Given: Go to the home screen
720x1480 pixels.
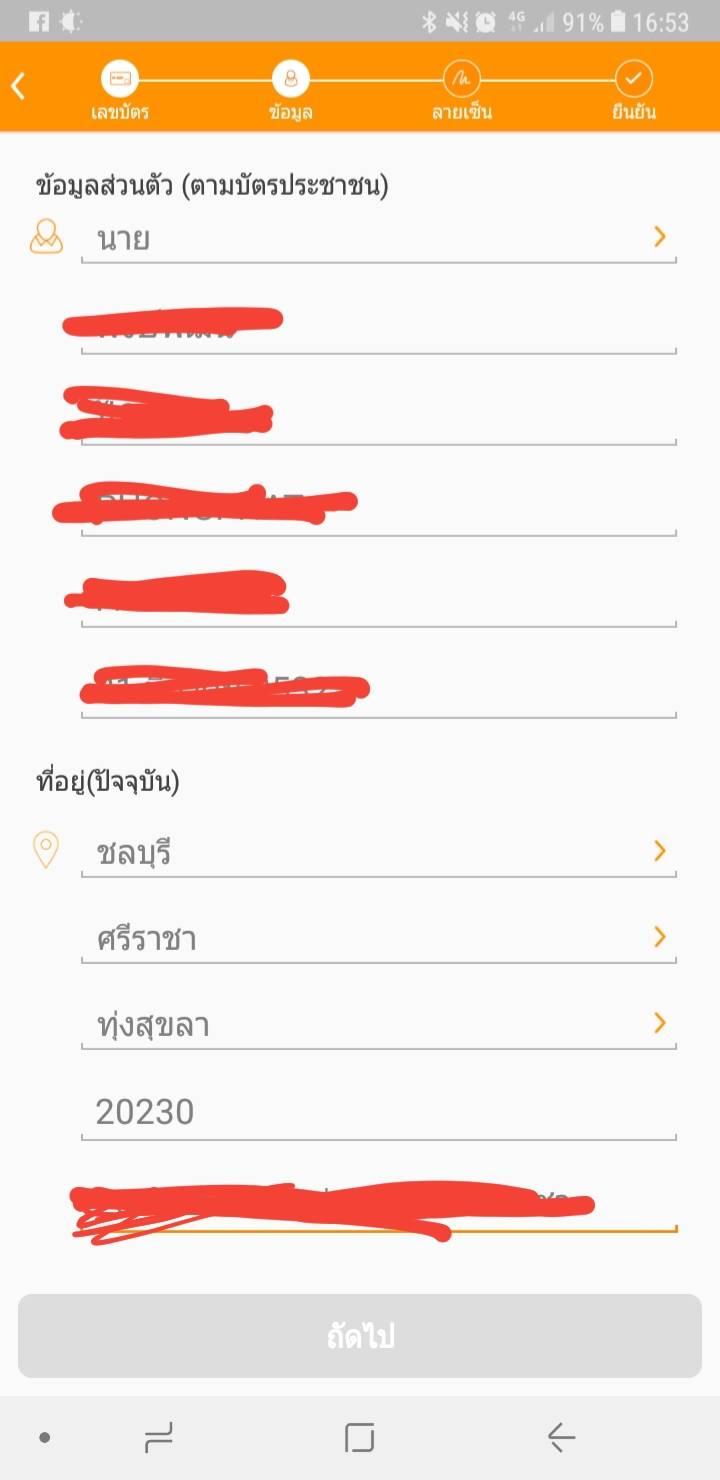Looking at the screenshot, I should [359, 1438].
